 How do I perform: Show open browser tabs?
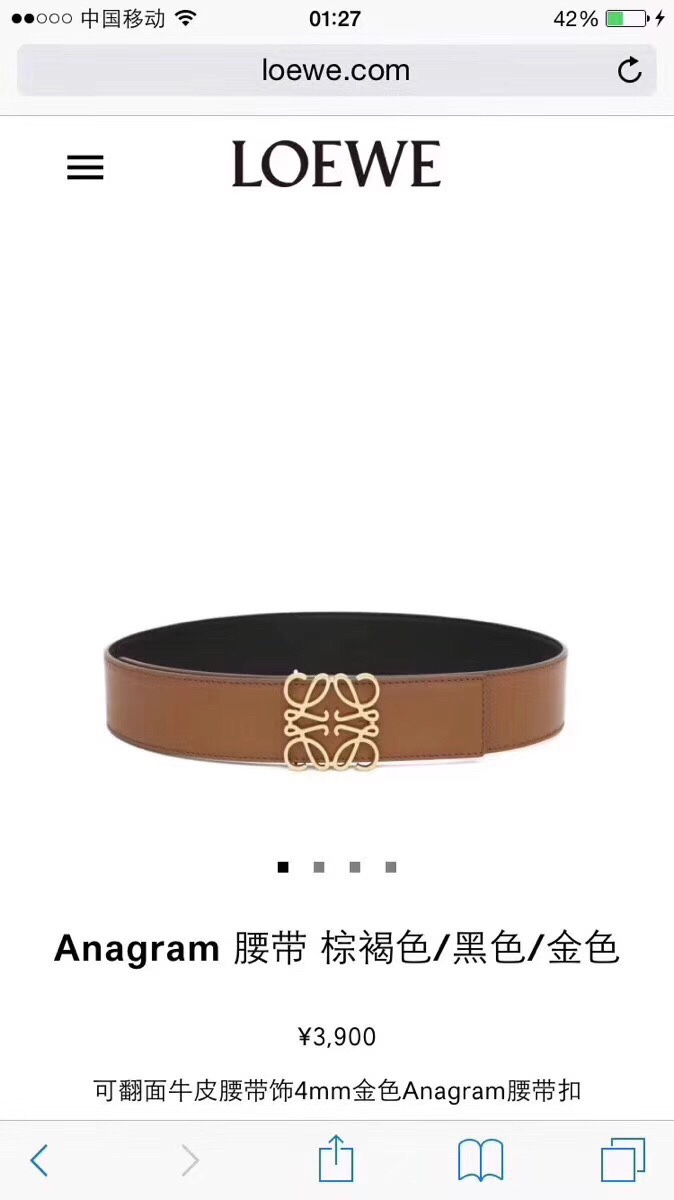click(623, 1161)
